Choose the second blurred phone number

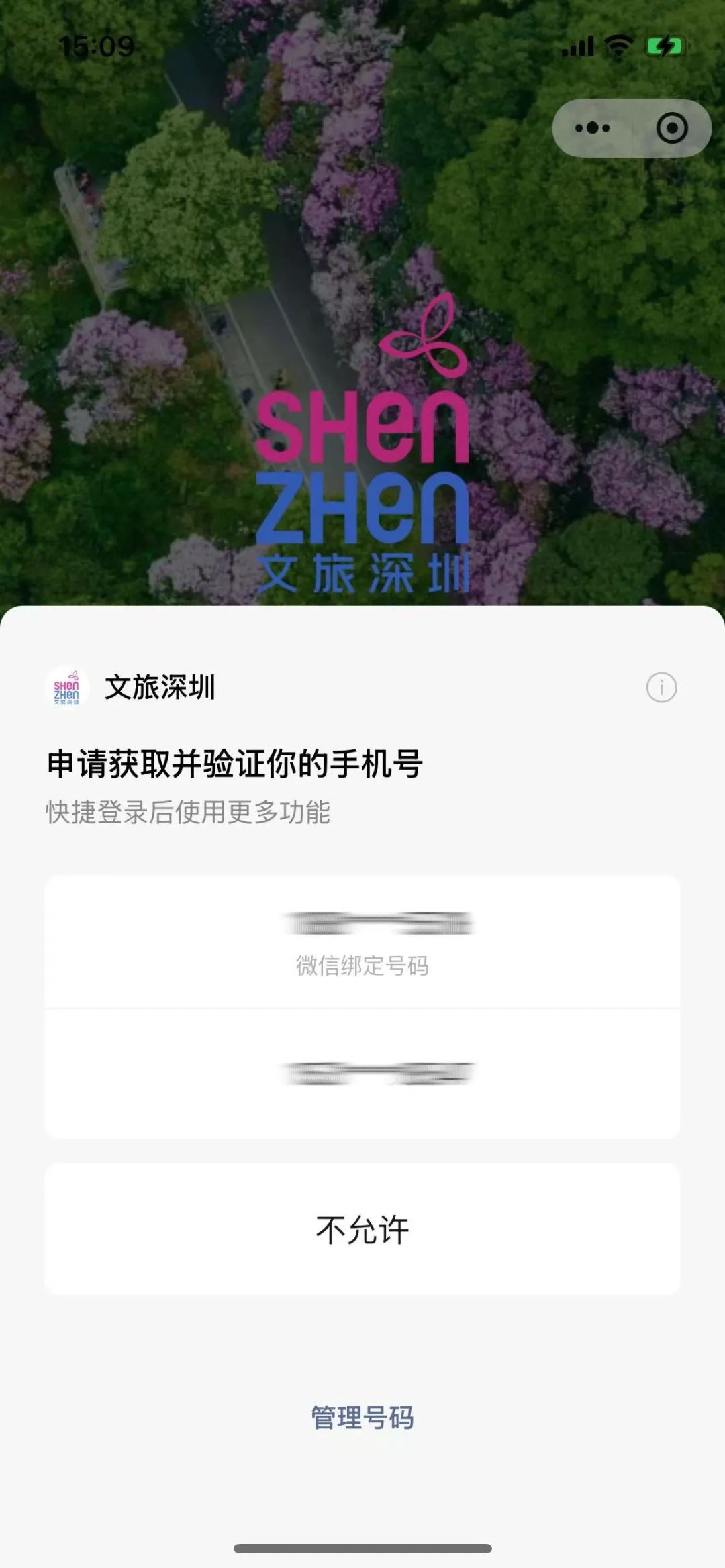point(362,1074)
